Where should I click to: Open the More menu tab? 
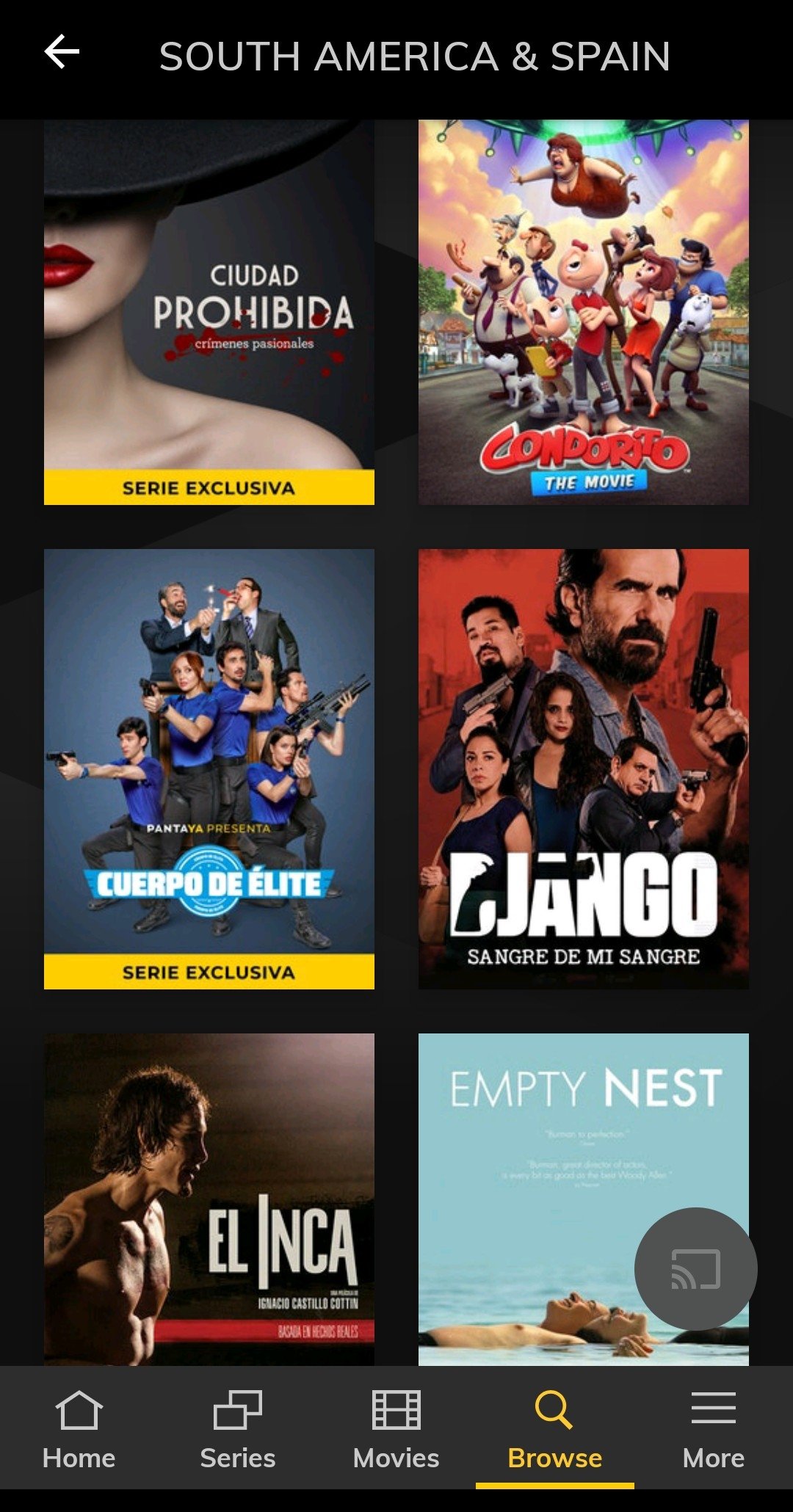pyautogui.click(x=714, y=1428)
